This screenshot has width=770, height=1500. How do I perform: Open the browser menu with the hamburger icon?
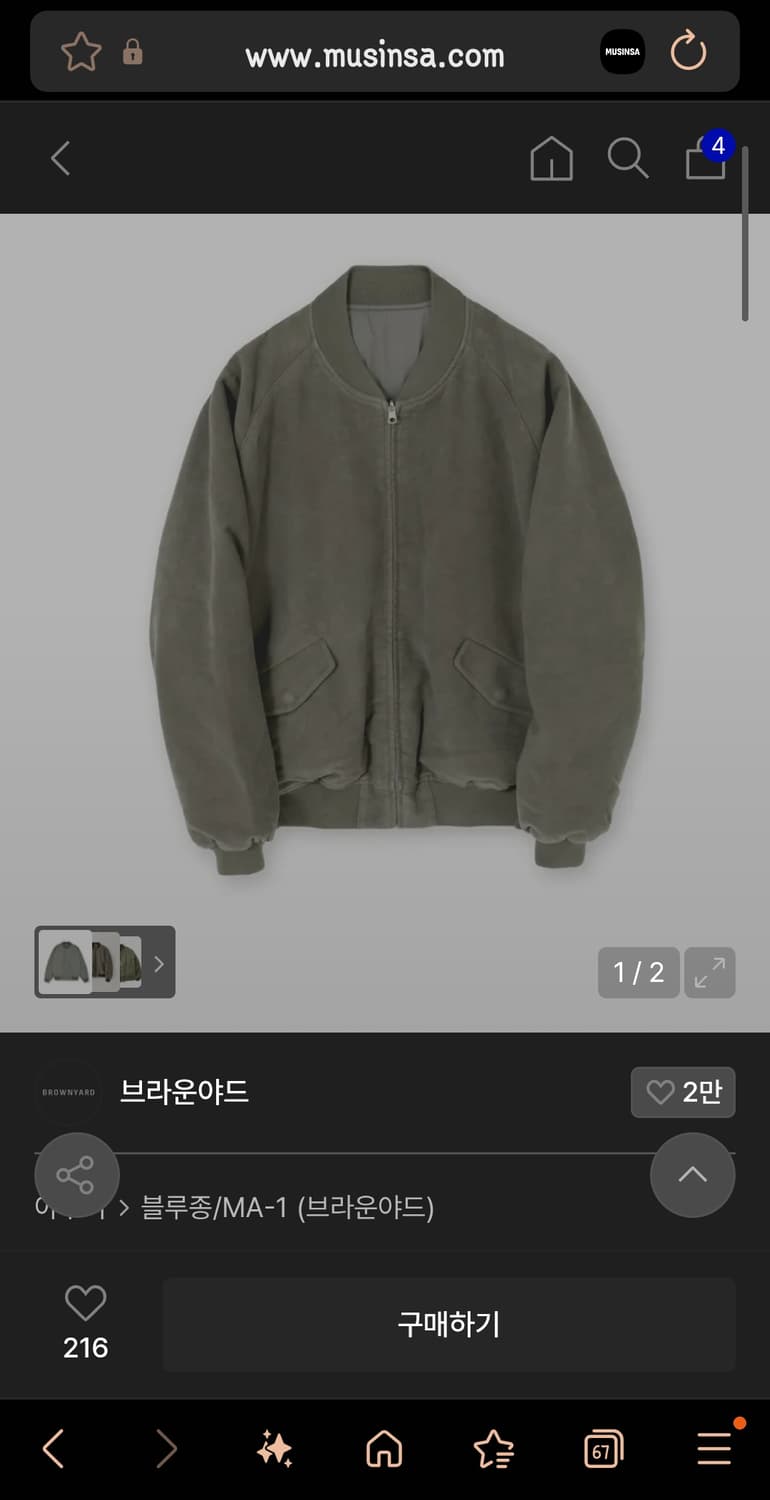coord(713,1447)
